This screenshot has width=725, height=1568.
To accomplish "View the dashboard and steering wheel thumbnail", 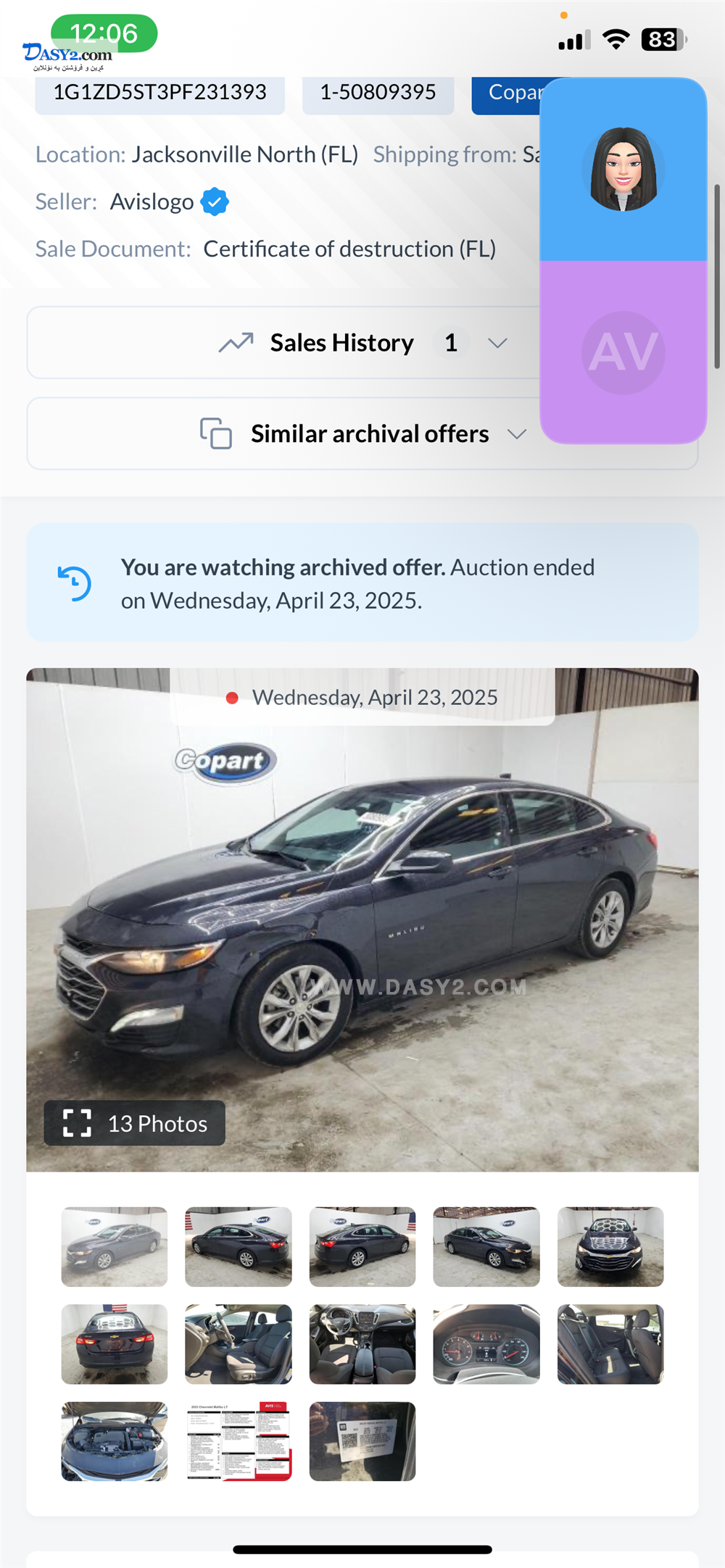I will coord(362,1344).
